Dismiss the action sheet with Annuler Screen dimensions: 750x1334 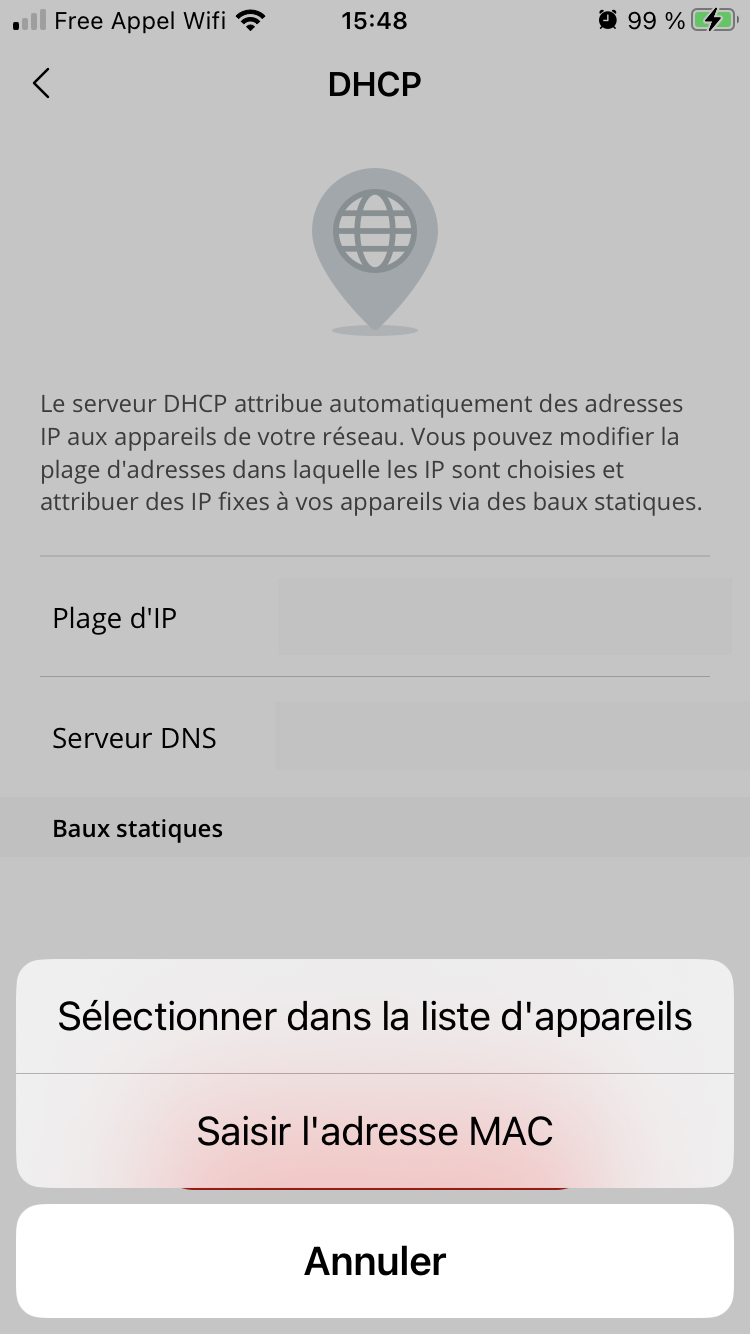tap(375, 1261)
